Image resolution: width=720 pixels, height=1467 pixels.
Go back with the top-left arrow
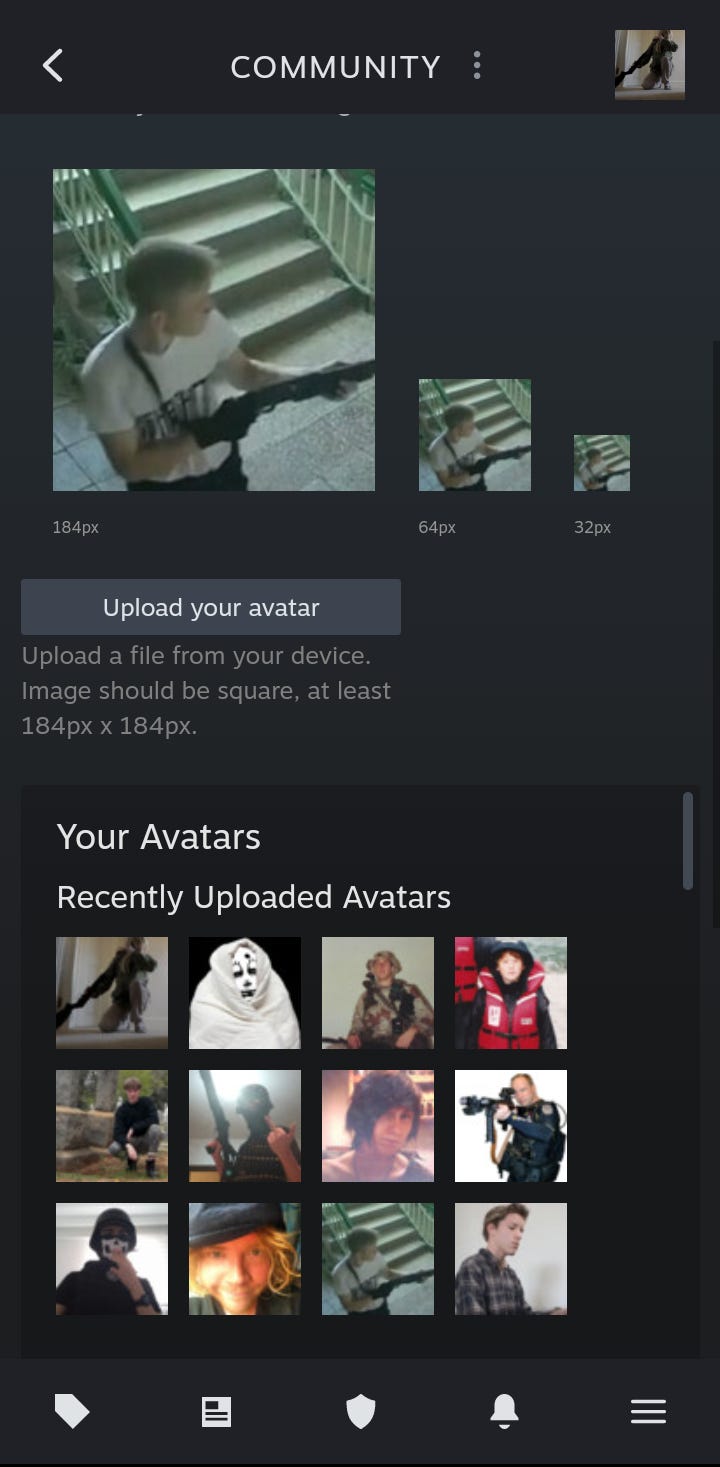(x=53, y=66)
